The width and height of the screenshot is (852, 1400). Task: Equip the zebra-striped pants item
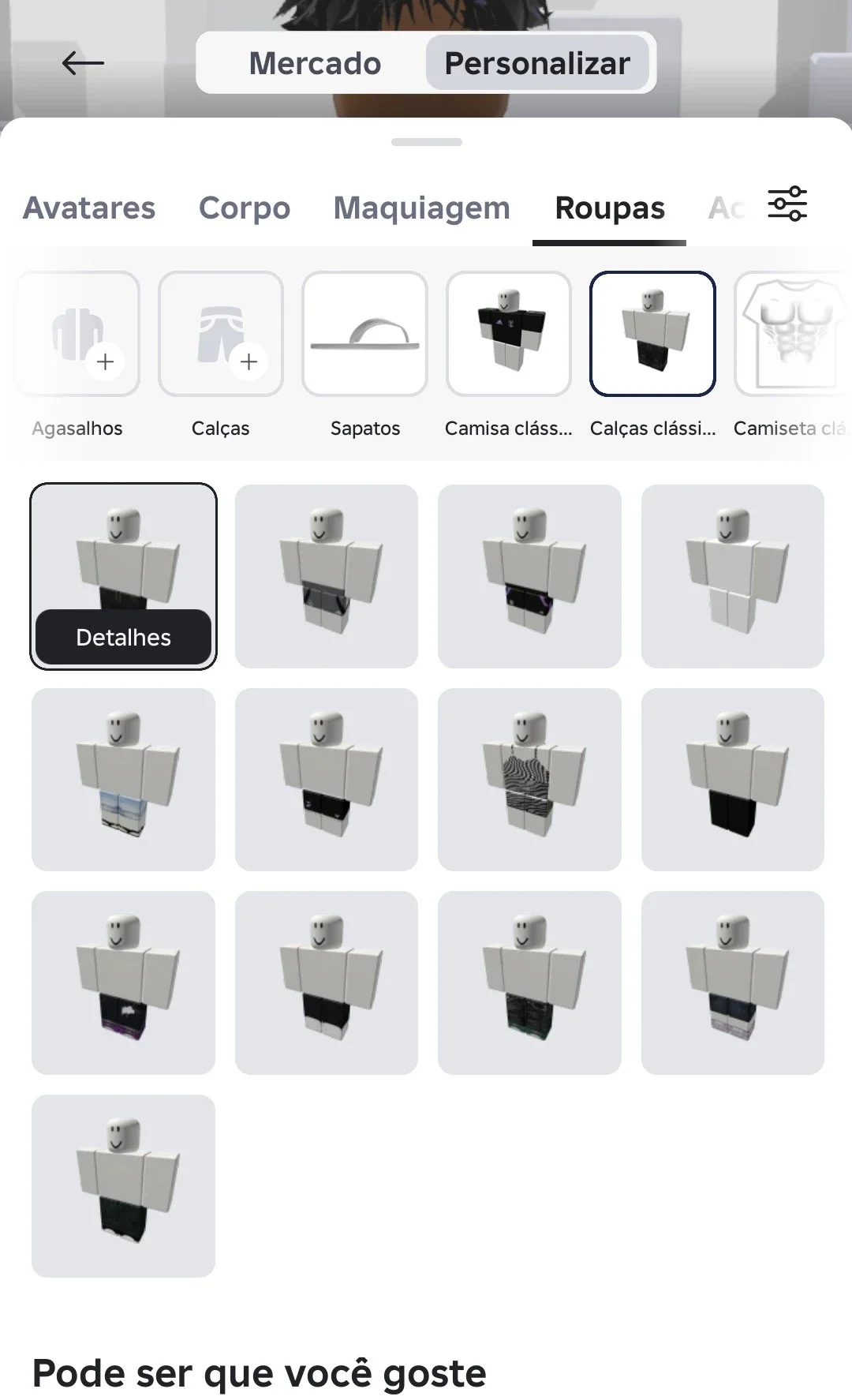point(529,780)
